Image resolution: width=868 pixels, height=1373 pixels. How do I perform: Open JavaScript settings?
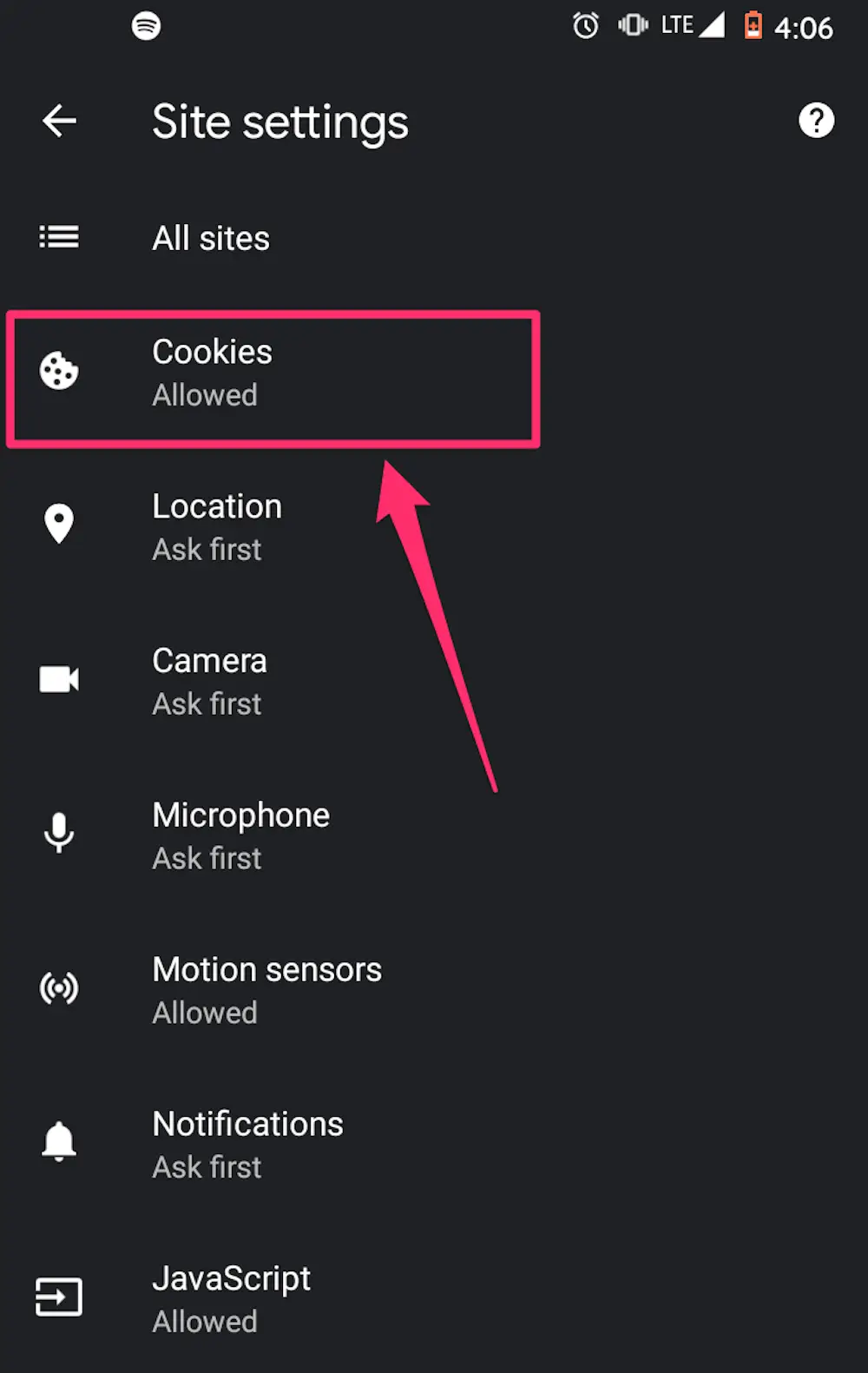(231, 1298)
